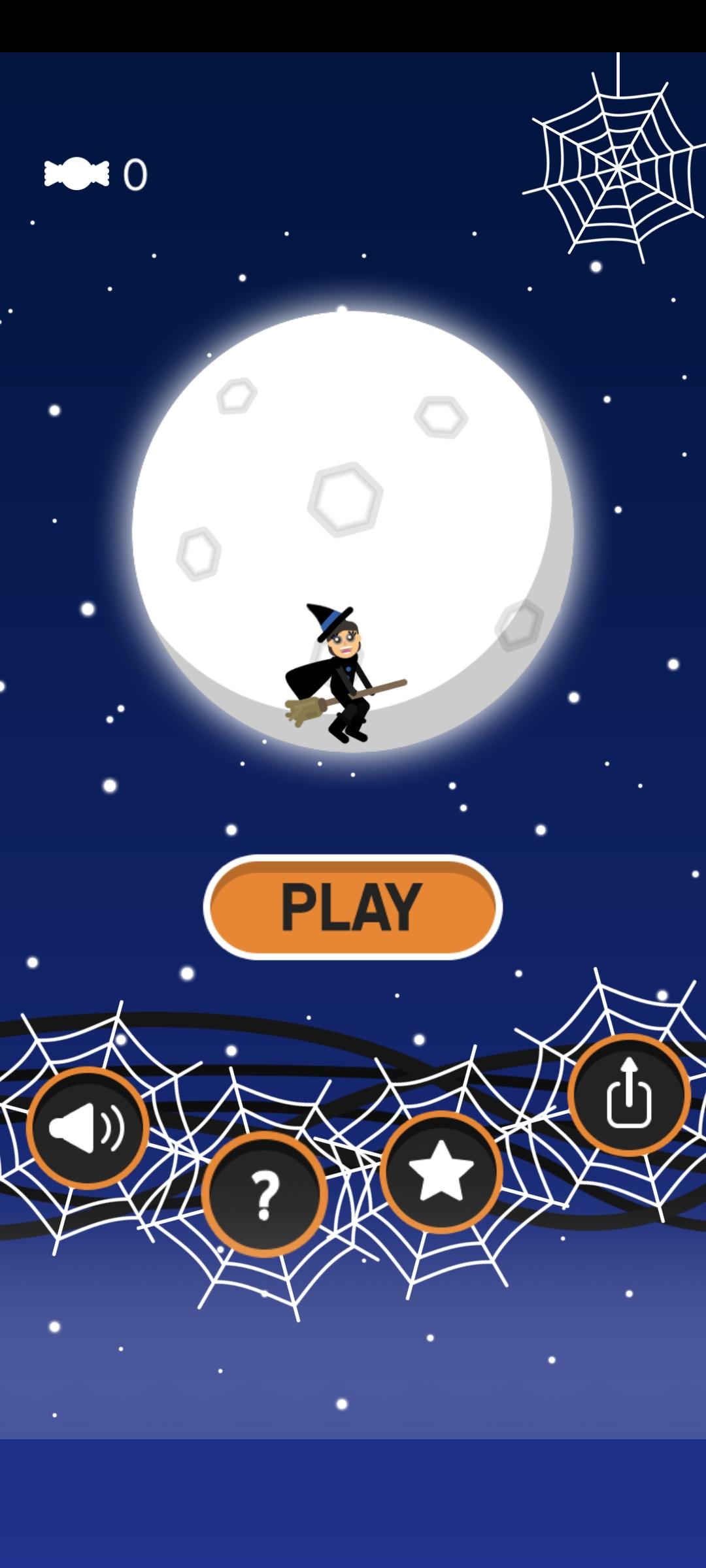This screenshot has height=1568, width=706.
Task: Toggle the sound with the speaker icon
Action: [88, 1128]
